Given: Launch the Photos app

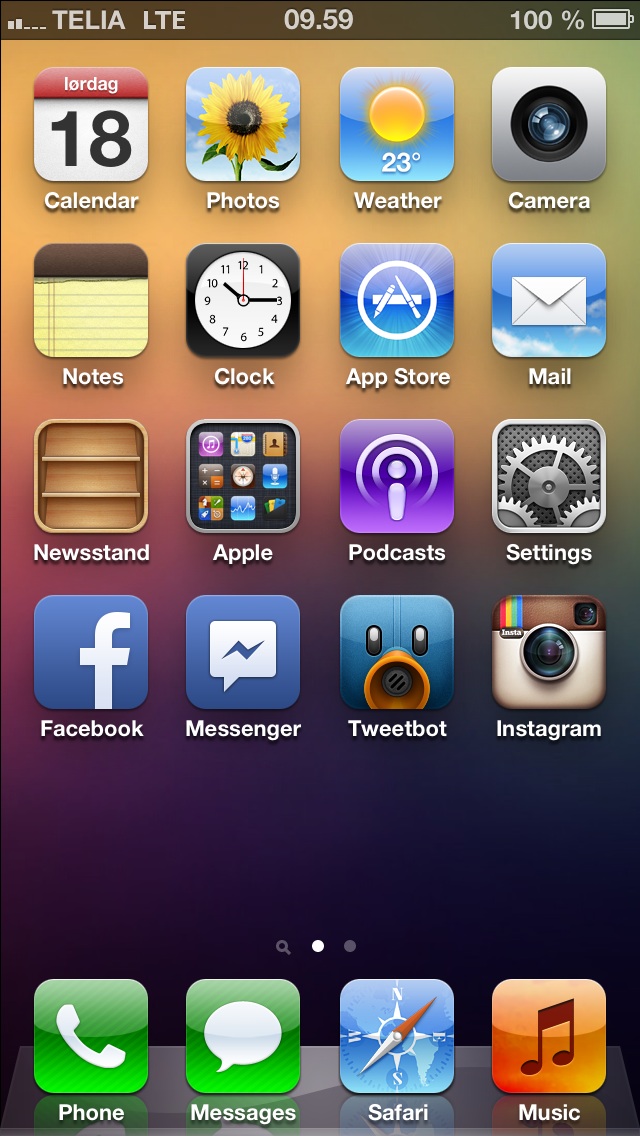Looking at the screenshot, I should pos(243,124).
